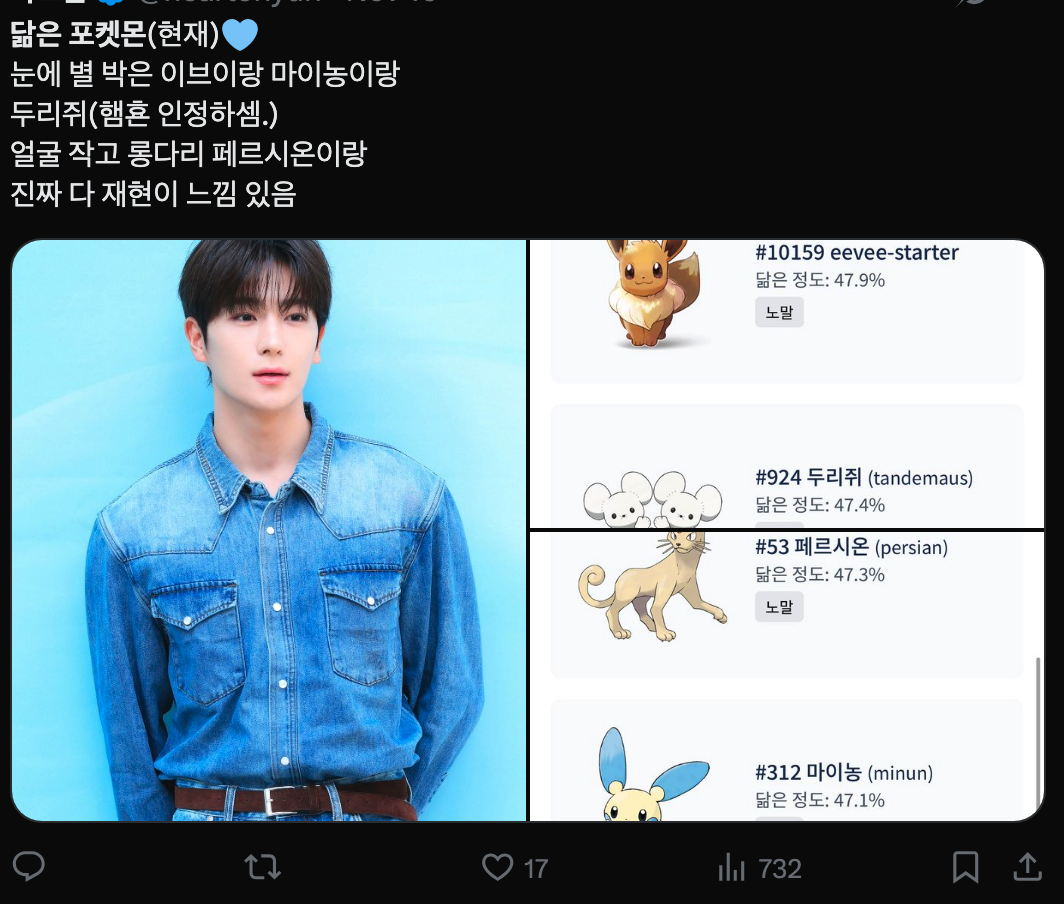Screen dimensions: 1064x904
Task: Reply to this tweet
Action: tap(29, 867)
